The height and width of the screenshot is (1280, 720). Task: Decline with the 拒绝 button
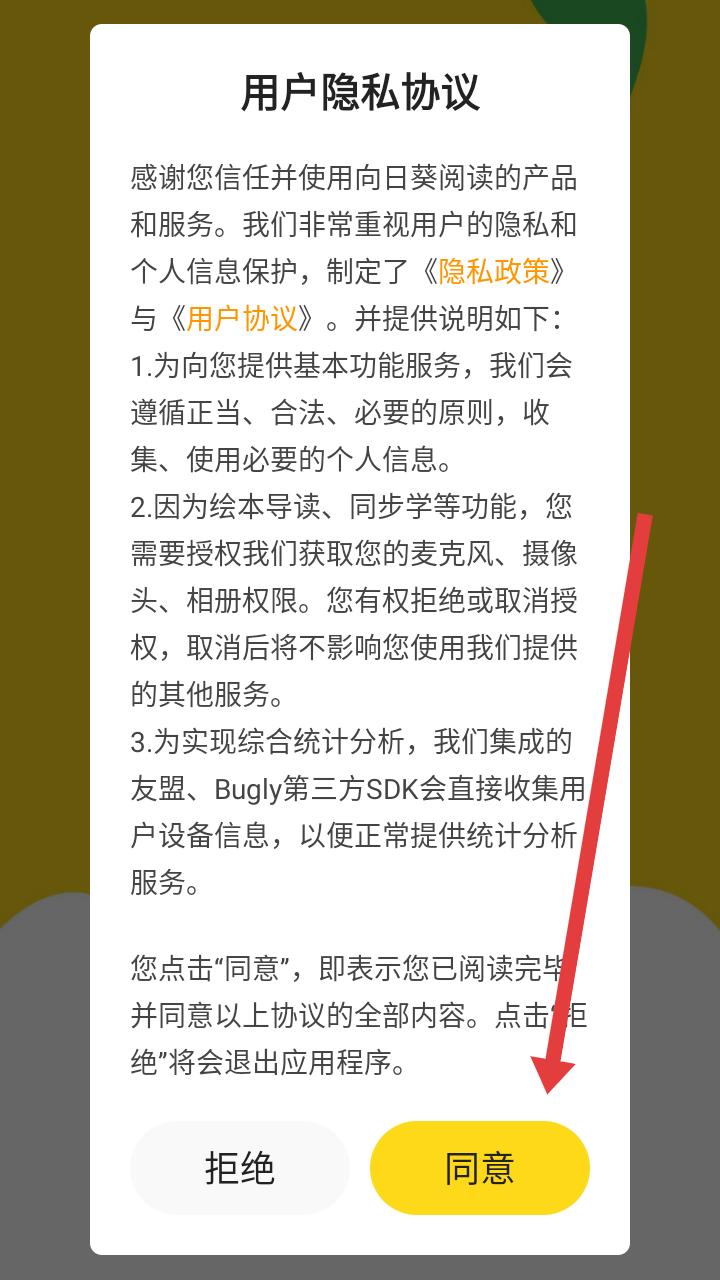point(240,1168)
